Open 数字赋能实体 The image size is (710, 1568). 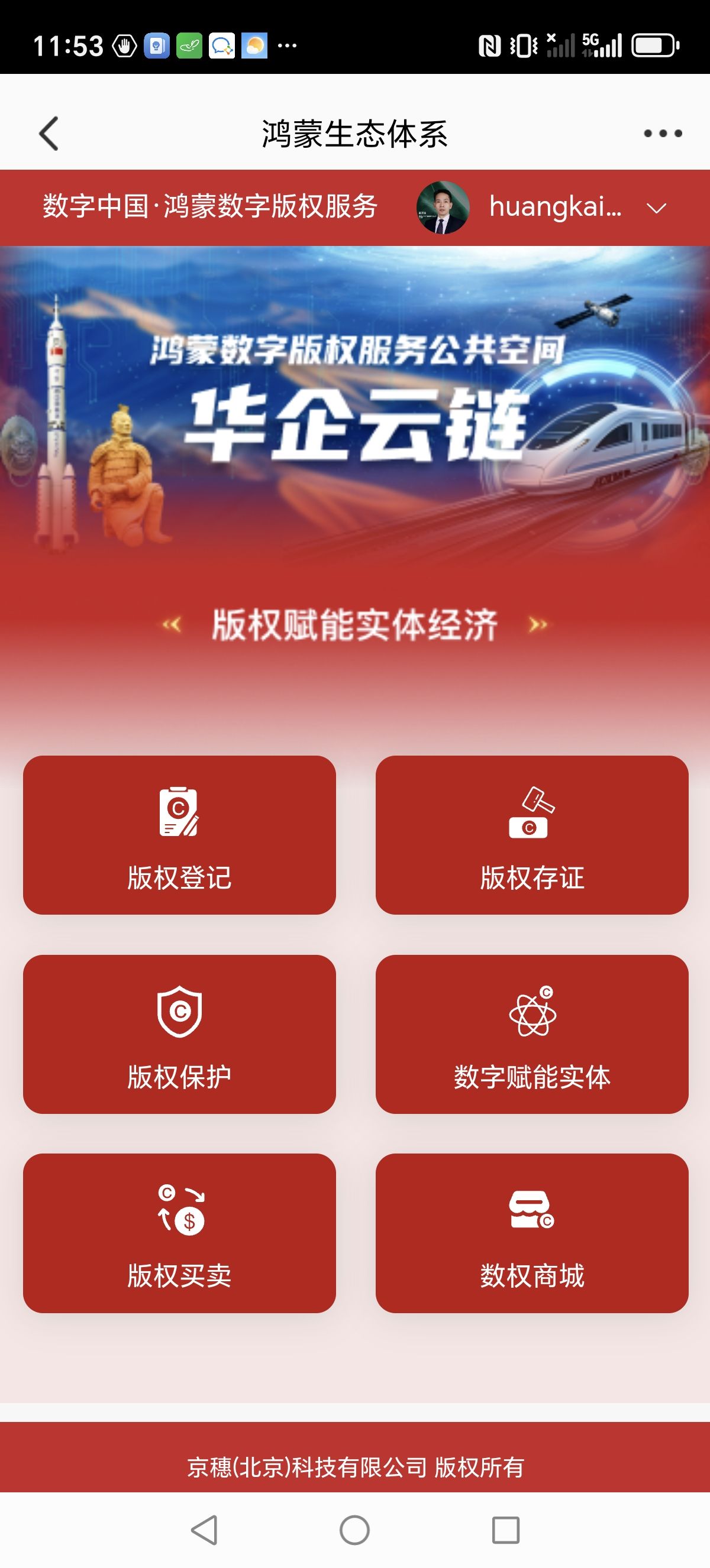tap(531, 1034)
